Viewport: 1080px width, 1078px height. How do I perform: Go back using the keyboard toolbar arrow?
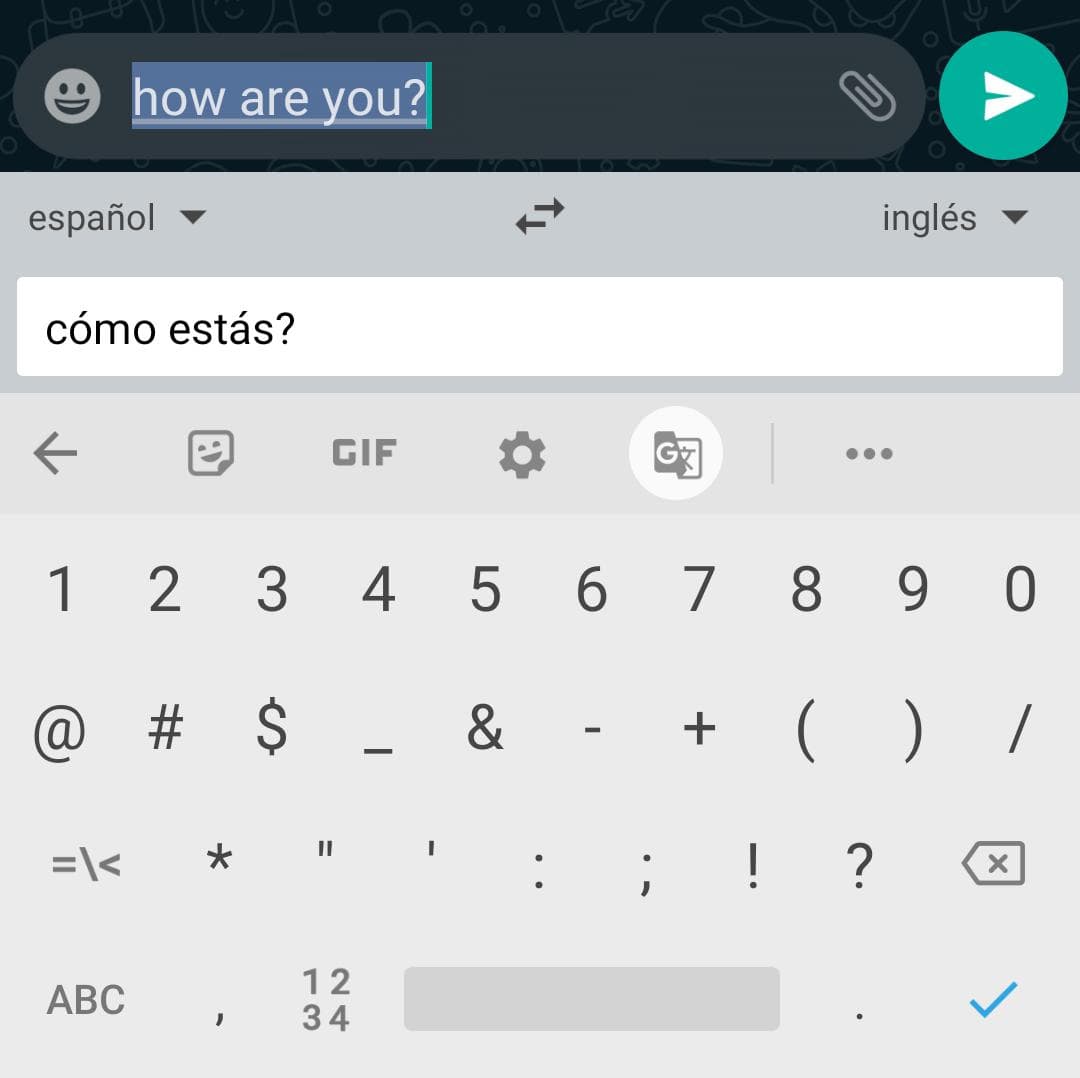(x=56, y=453)
